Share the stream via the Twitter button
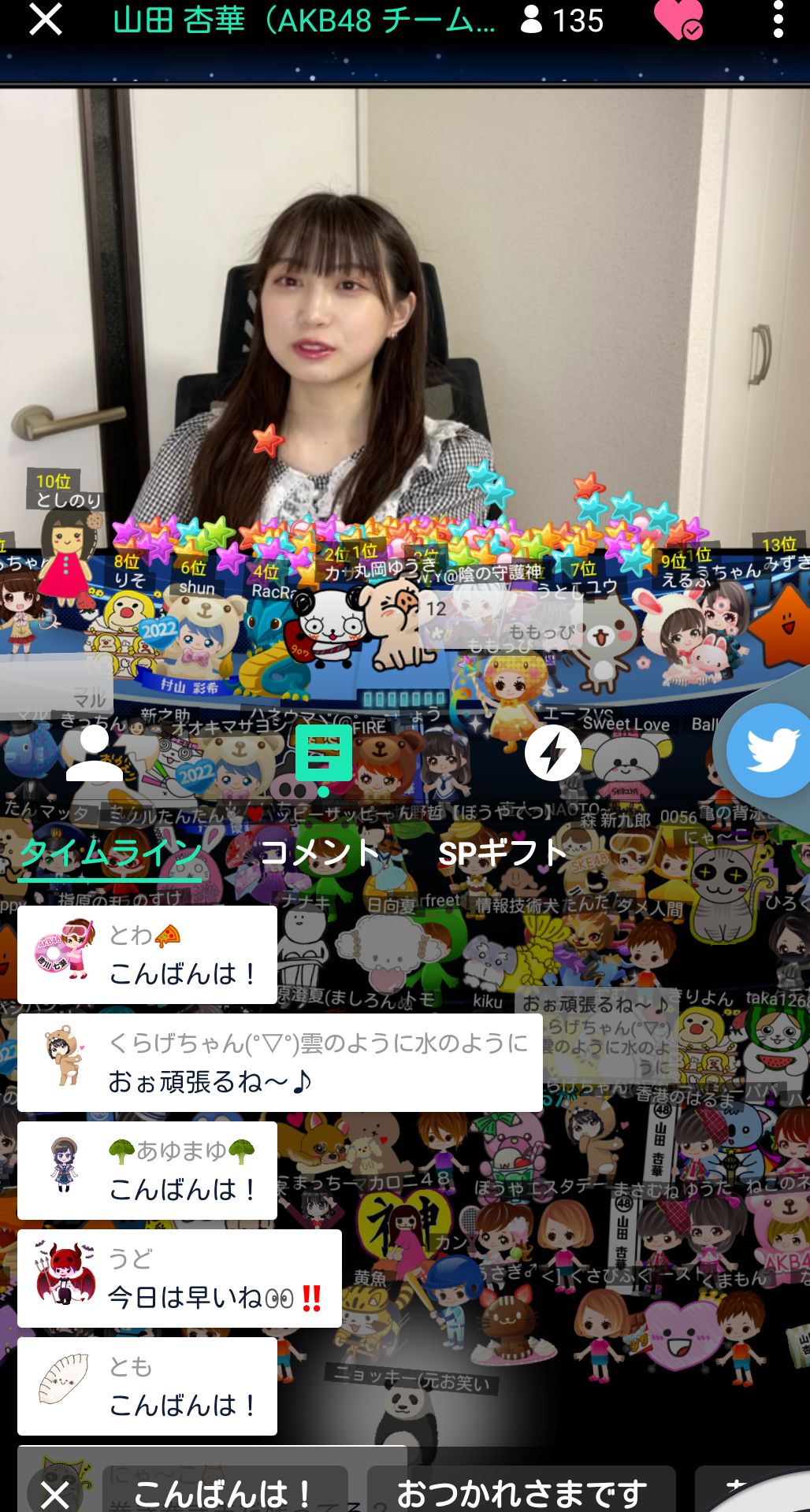This screenshot has width=810, height=1512. tap(769, 750)
